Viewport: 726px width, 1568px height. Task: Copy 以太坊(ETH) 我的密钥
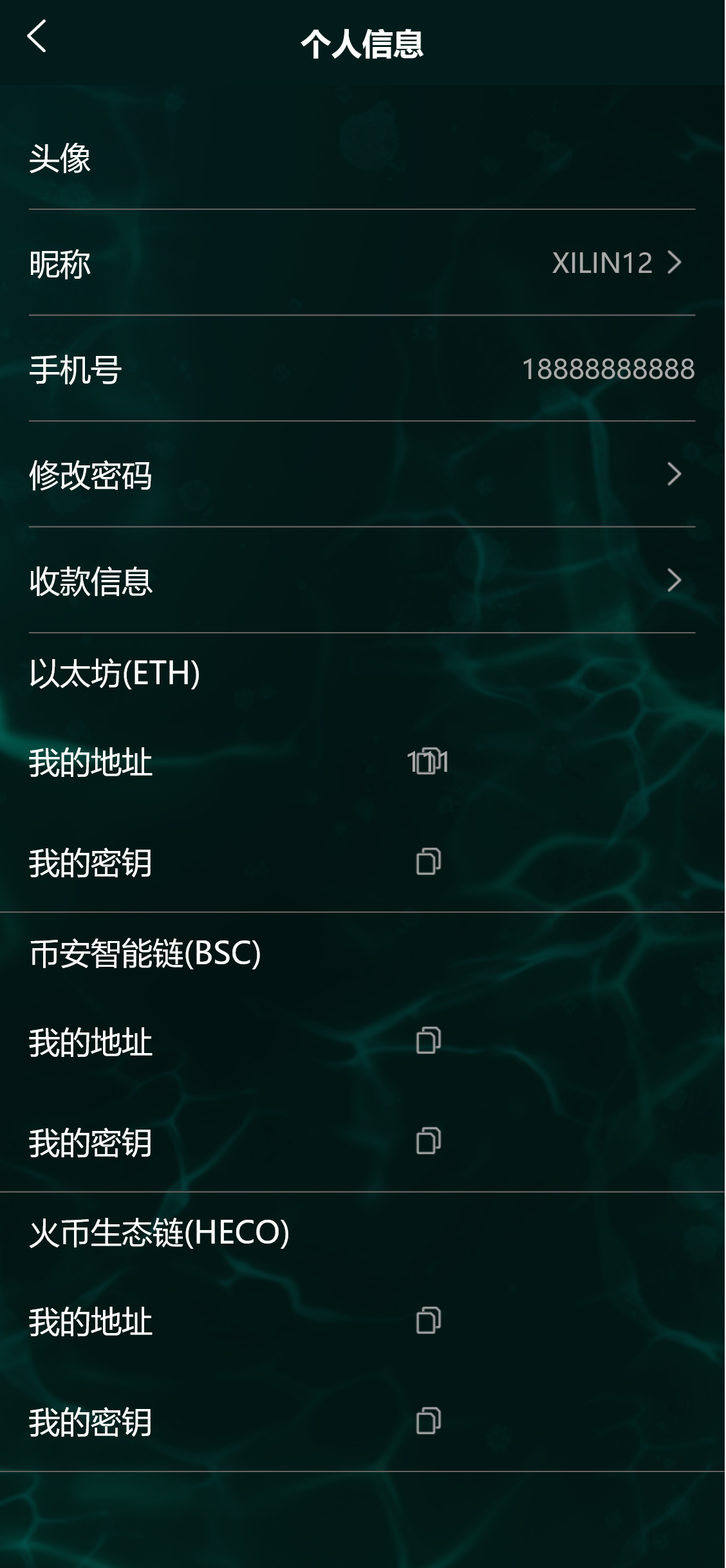click(428, 861)
